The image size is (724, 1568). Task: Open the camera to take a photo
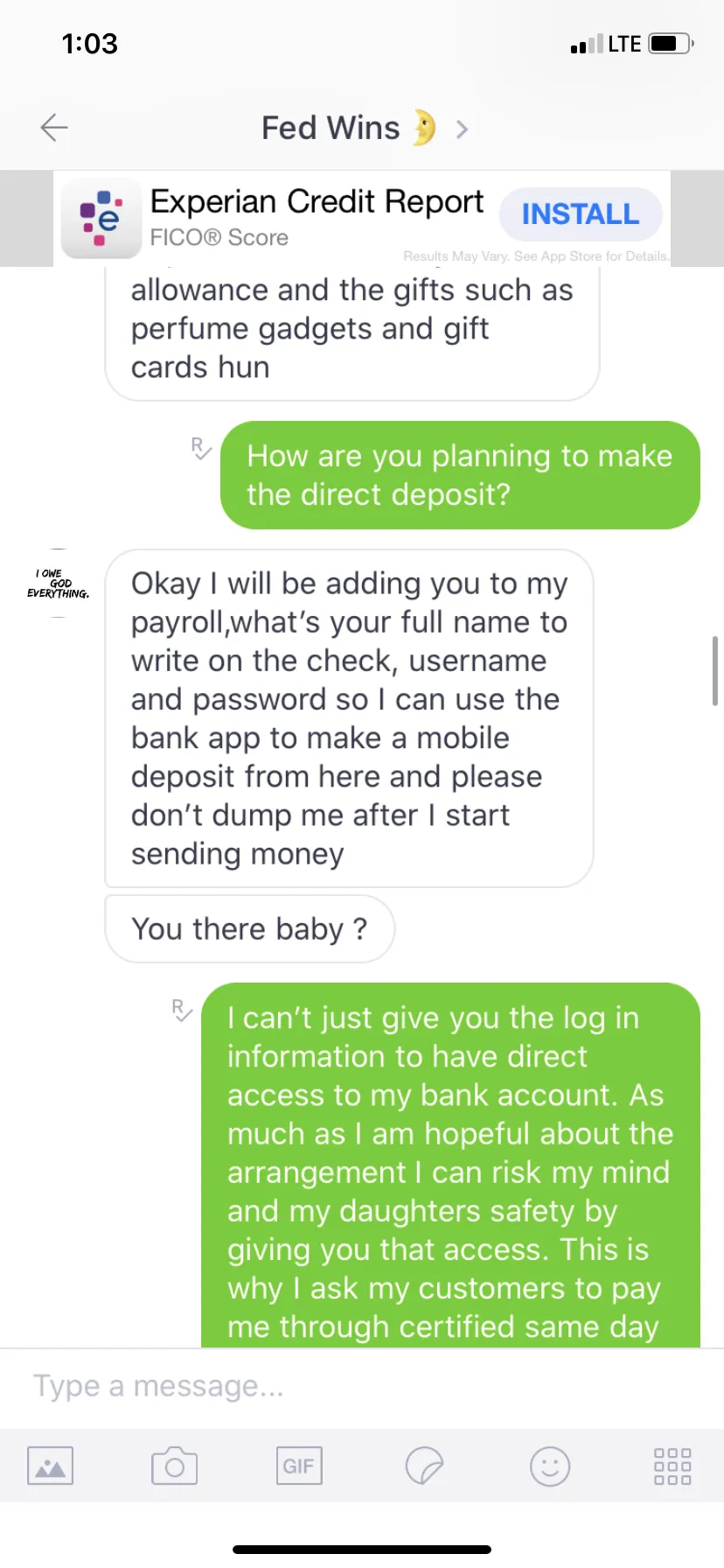tap(174, 1466)
